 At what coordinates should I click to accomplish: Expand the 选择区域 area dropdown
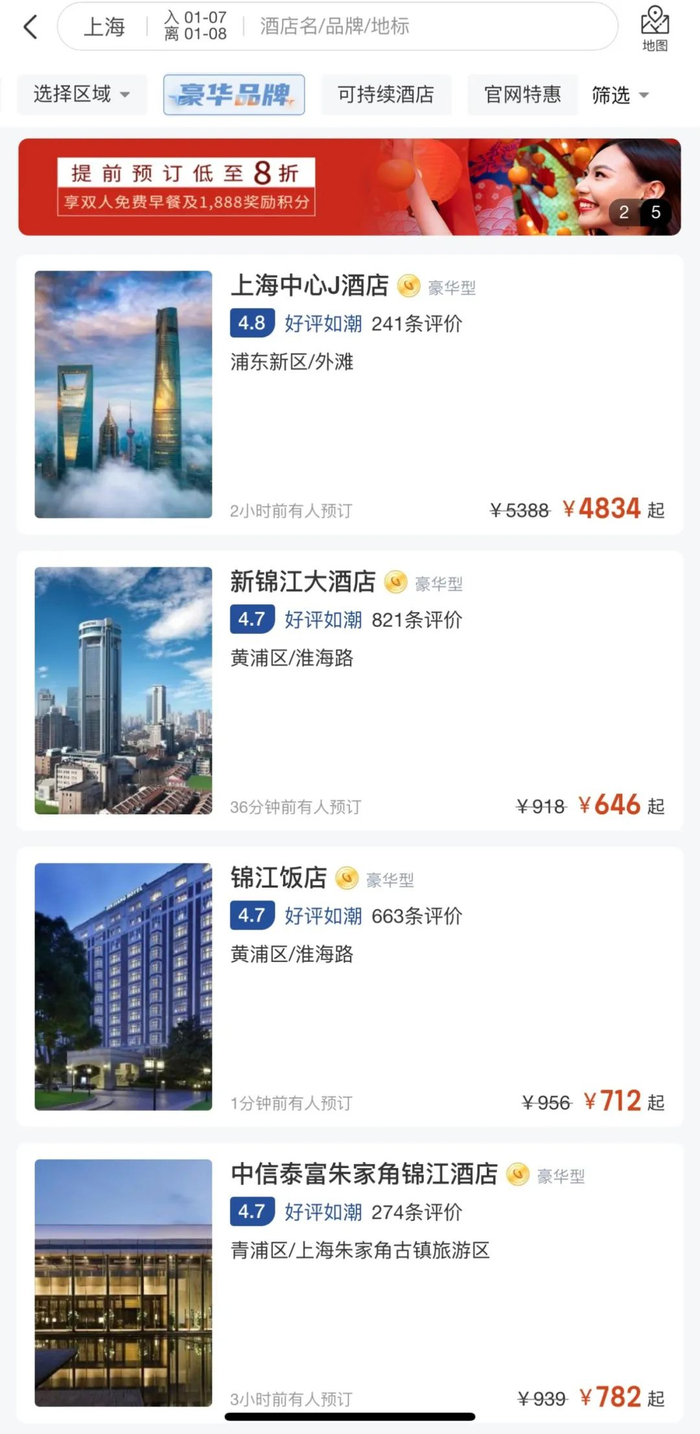coord(82,95)
